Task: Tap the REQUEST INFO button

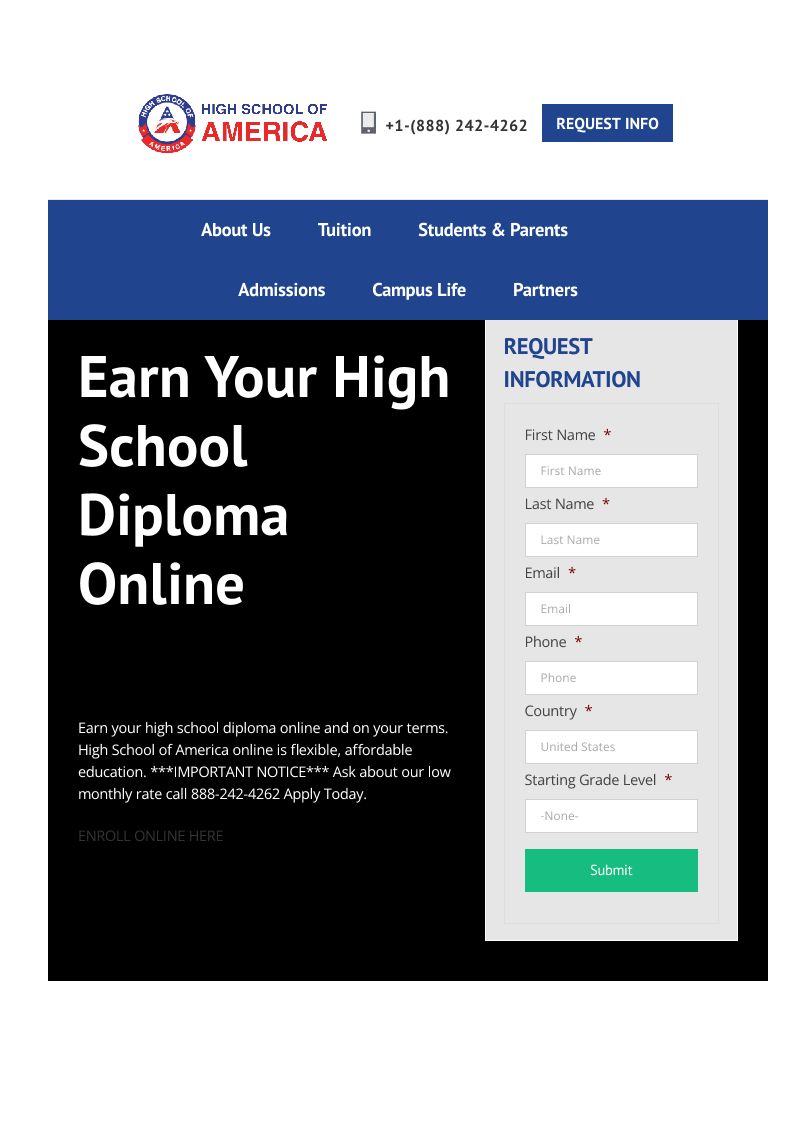Action: (x=607, y=123)
